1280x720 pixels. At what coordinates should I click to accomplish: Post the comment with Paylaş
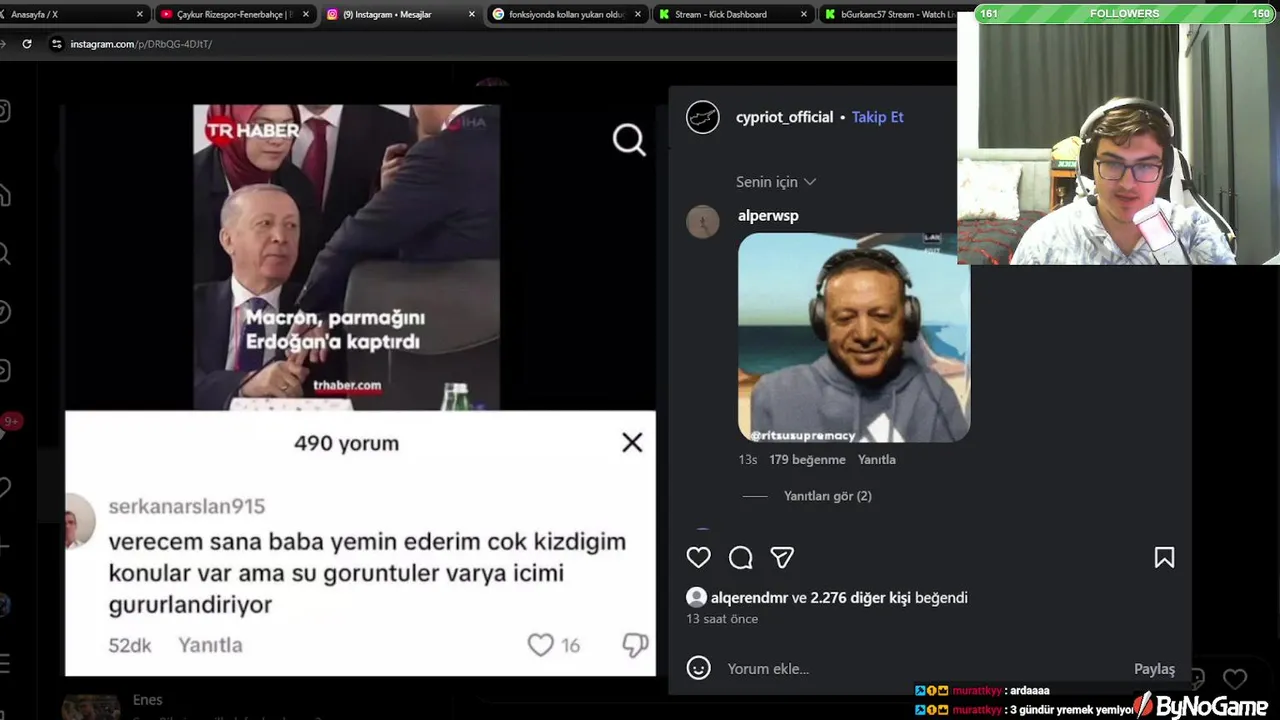tap(1154, 669)
